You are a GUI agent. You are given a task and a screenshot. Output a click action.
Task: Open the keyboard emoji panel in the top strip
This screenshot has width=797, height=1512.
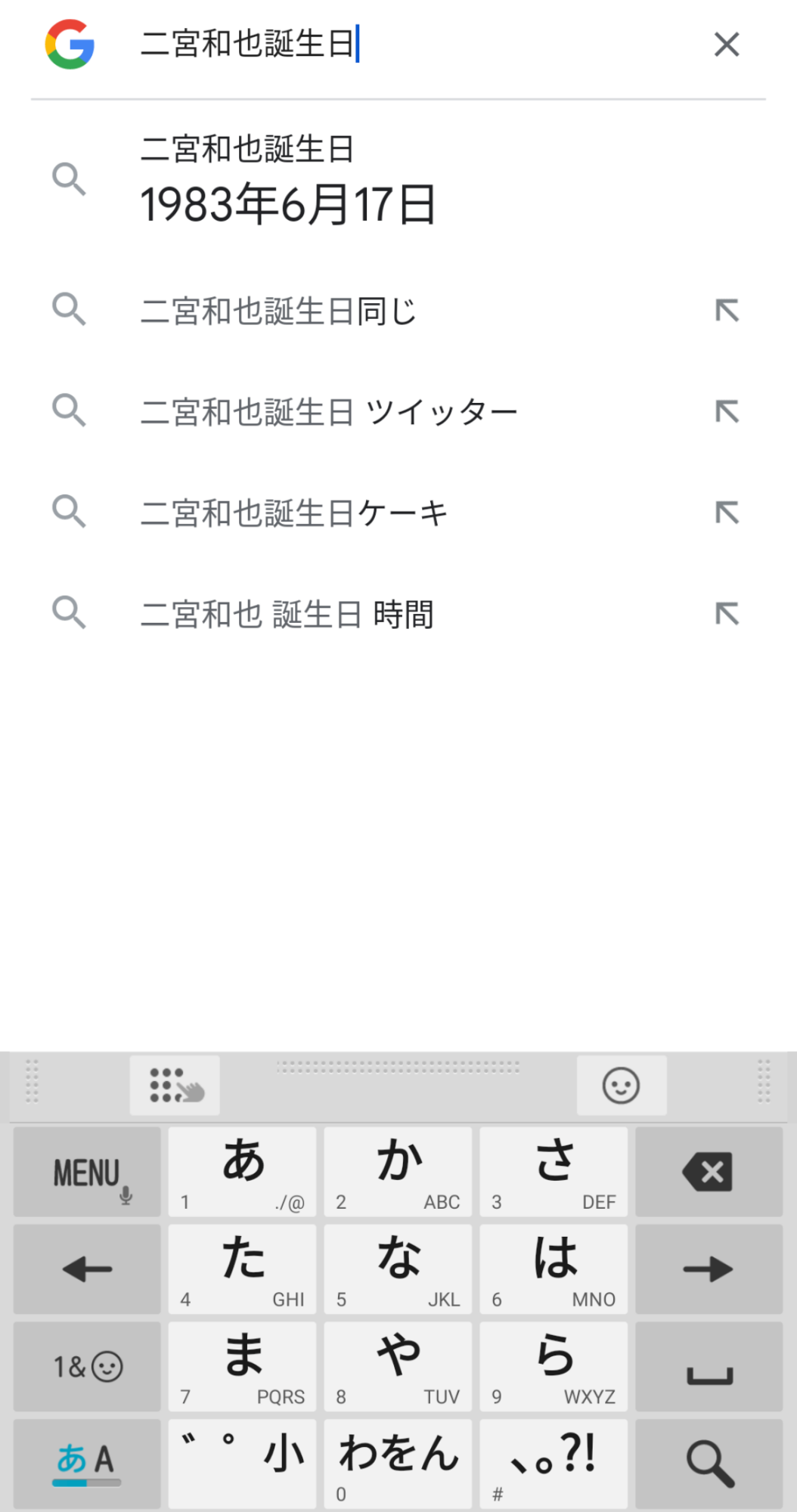[621, 1086]
